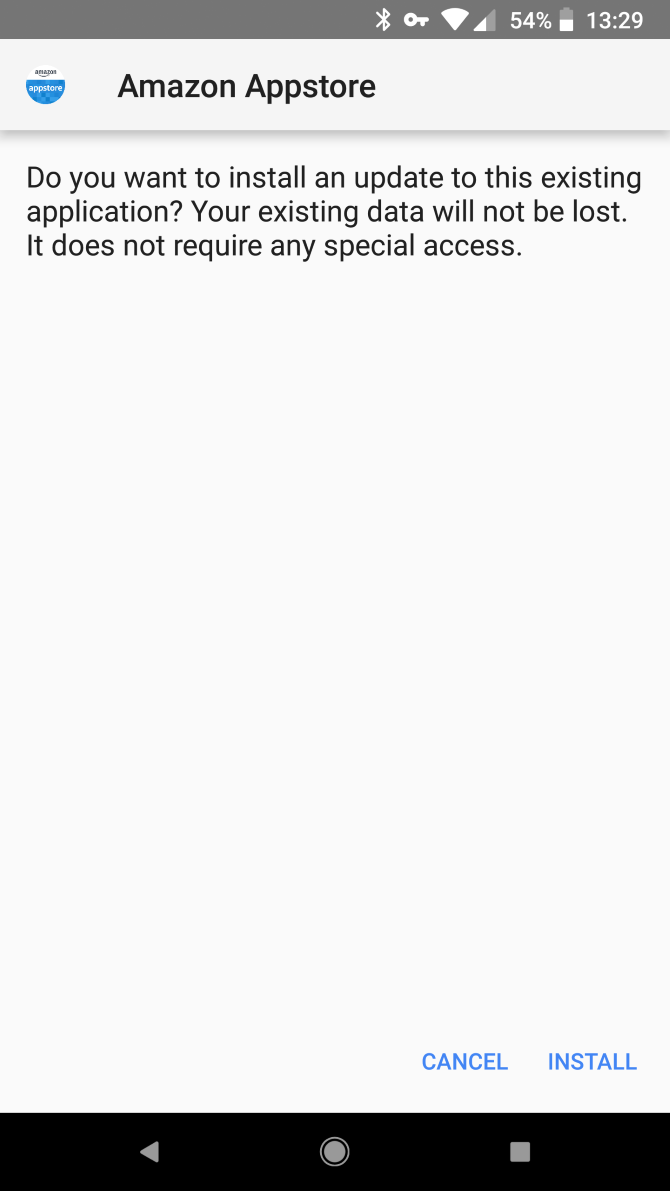Go back using the system back button
This screenshot has height=1191, width=670.
tap(149, 1152)
